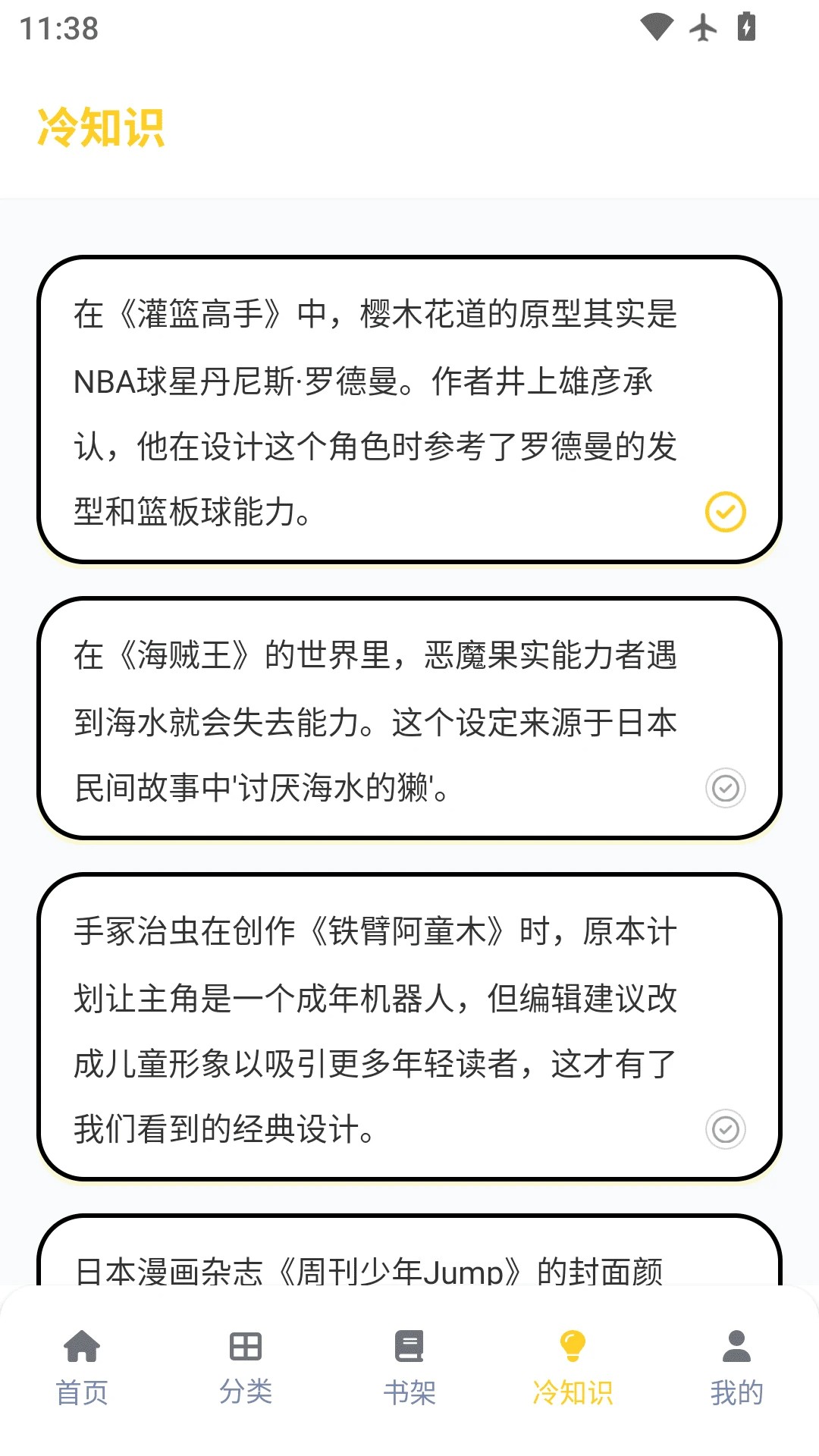The image size is (819, 1456).
Task: Mark the 海贼王 fact's check icon
Action: click(725, 788)
